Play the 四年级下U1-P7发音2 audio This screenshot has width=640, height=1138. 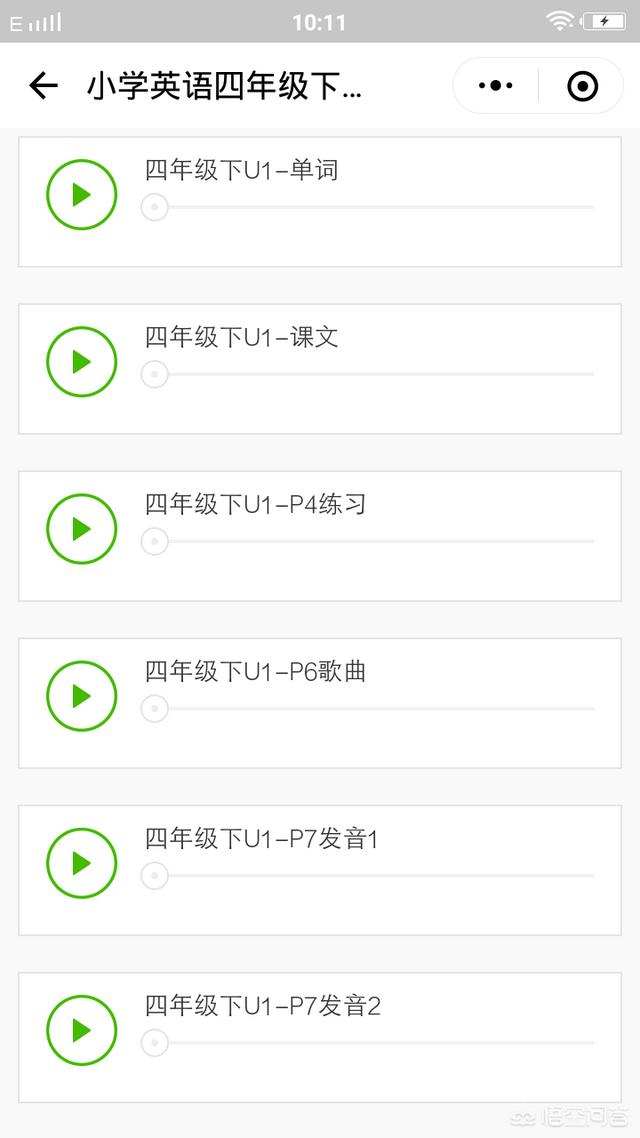pyautogui.click(x=82, y=1030)
